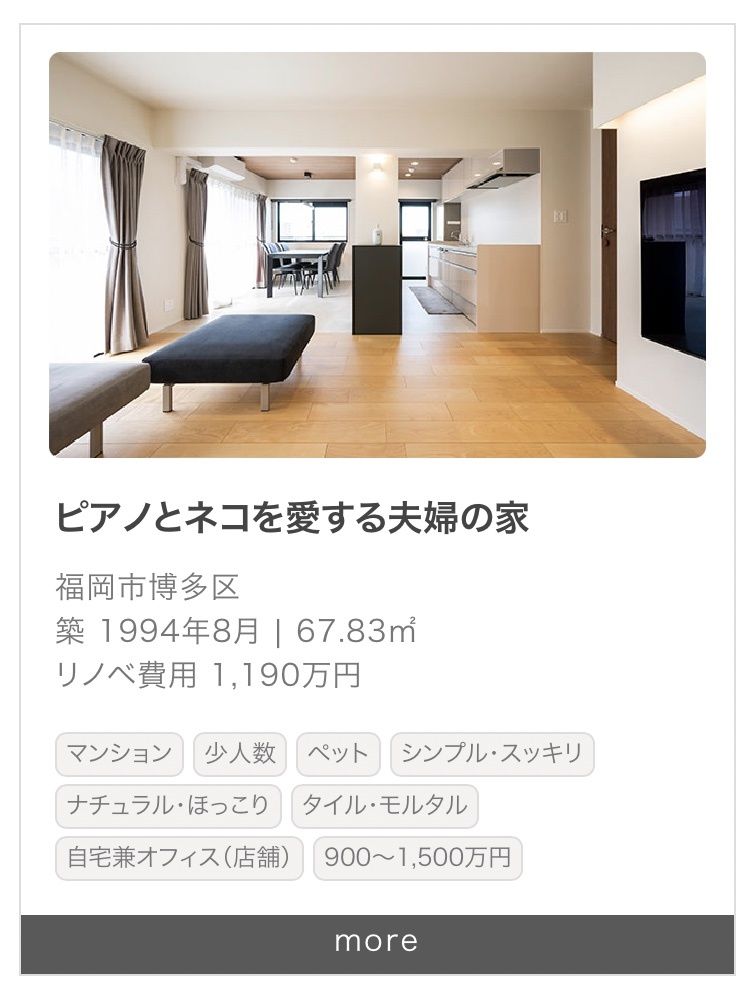Select the ペット tag
This screenshot has height=998, width=752.
pos(338,754)
